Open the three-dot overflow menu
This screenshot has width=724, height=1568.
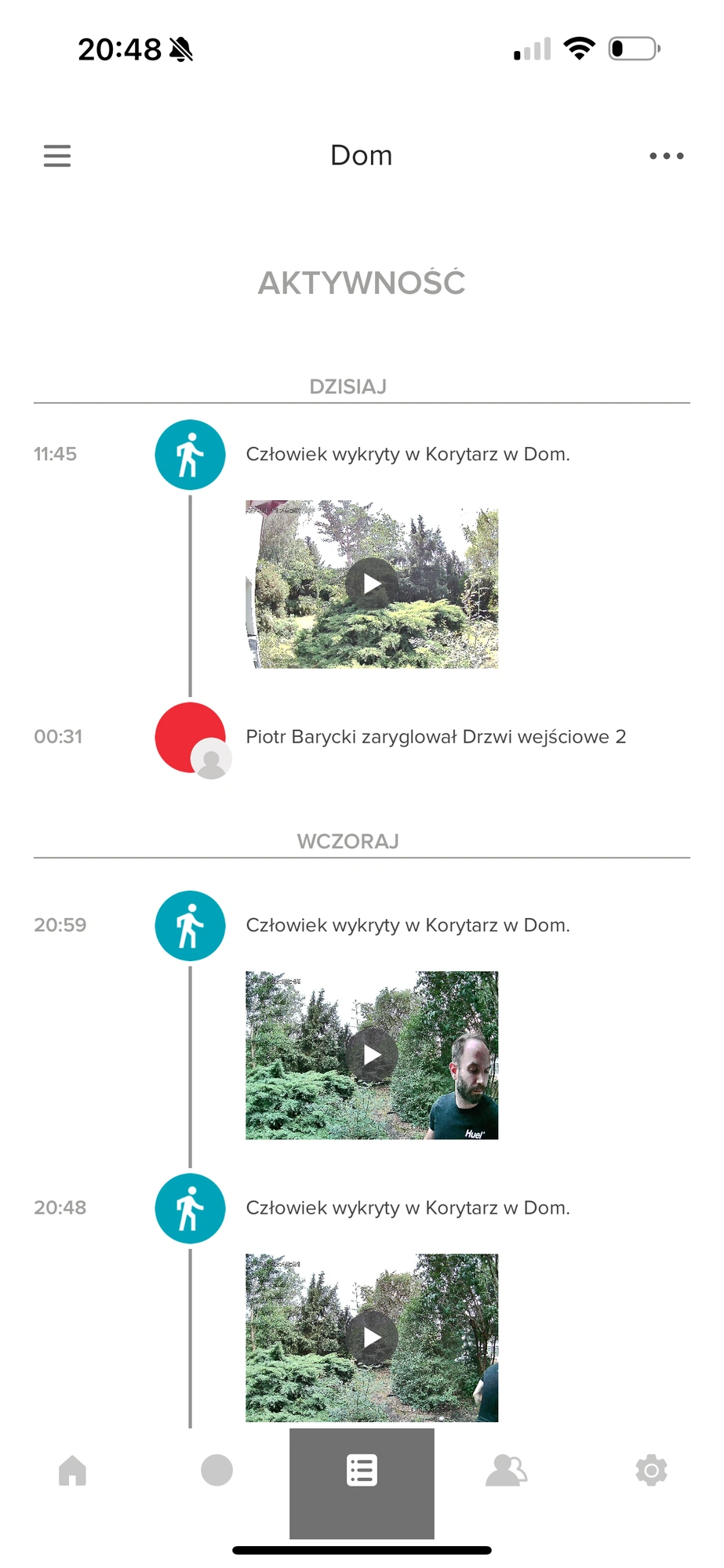click(x=666, y=155)
